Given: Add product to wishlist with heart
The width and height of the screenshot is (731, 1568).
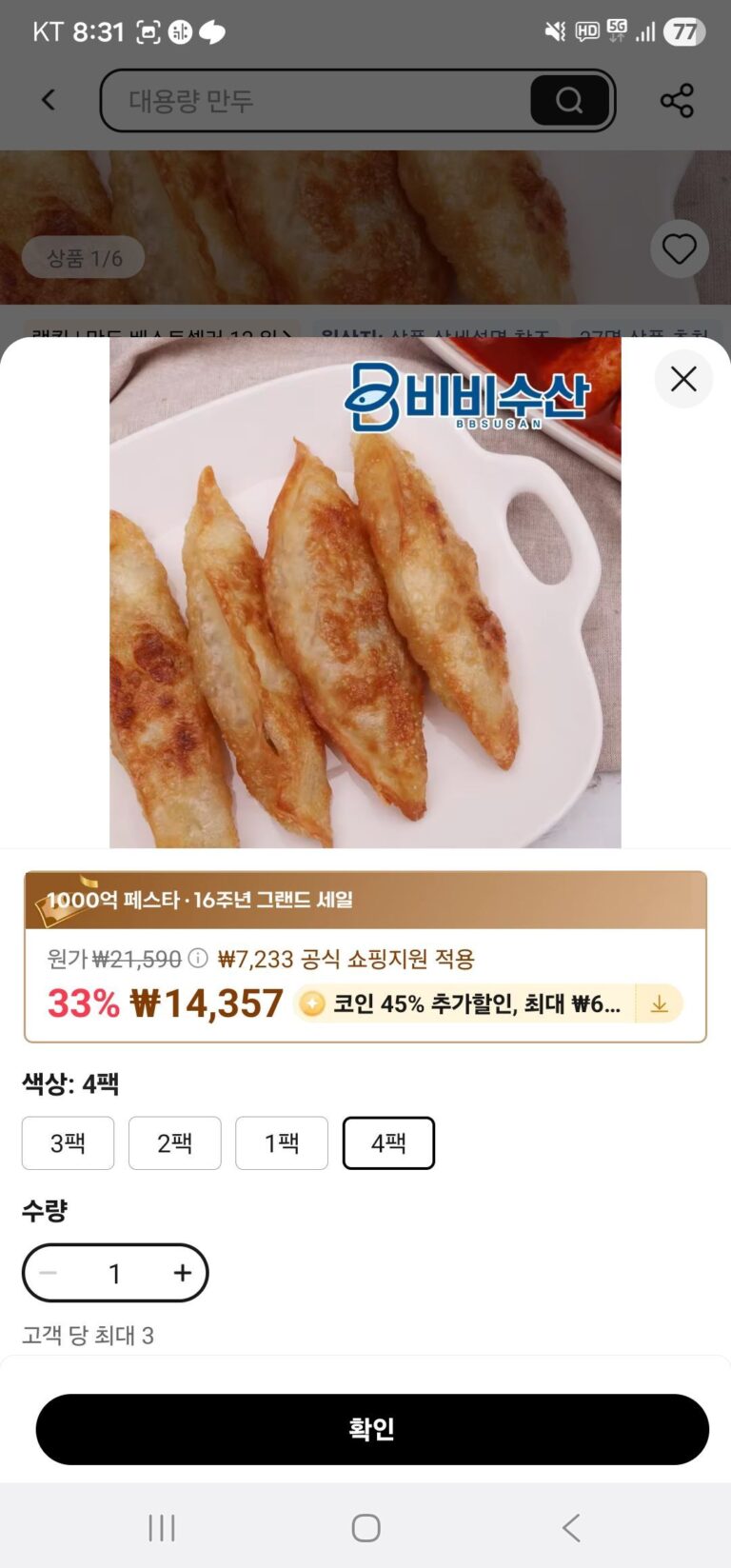Looking at the screenshot, I should click(679, 249).
